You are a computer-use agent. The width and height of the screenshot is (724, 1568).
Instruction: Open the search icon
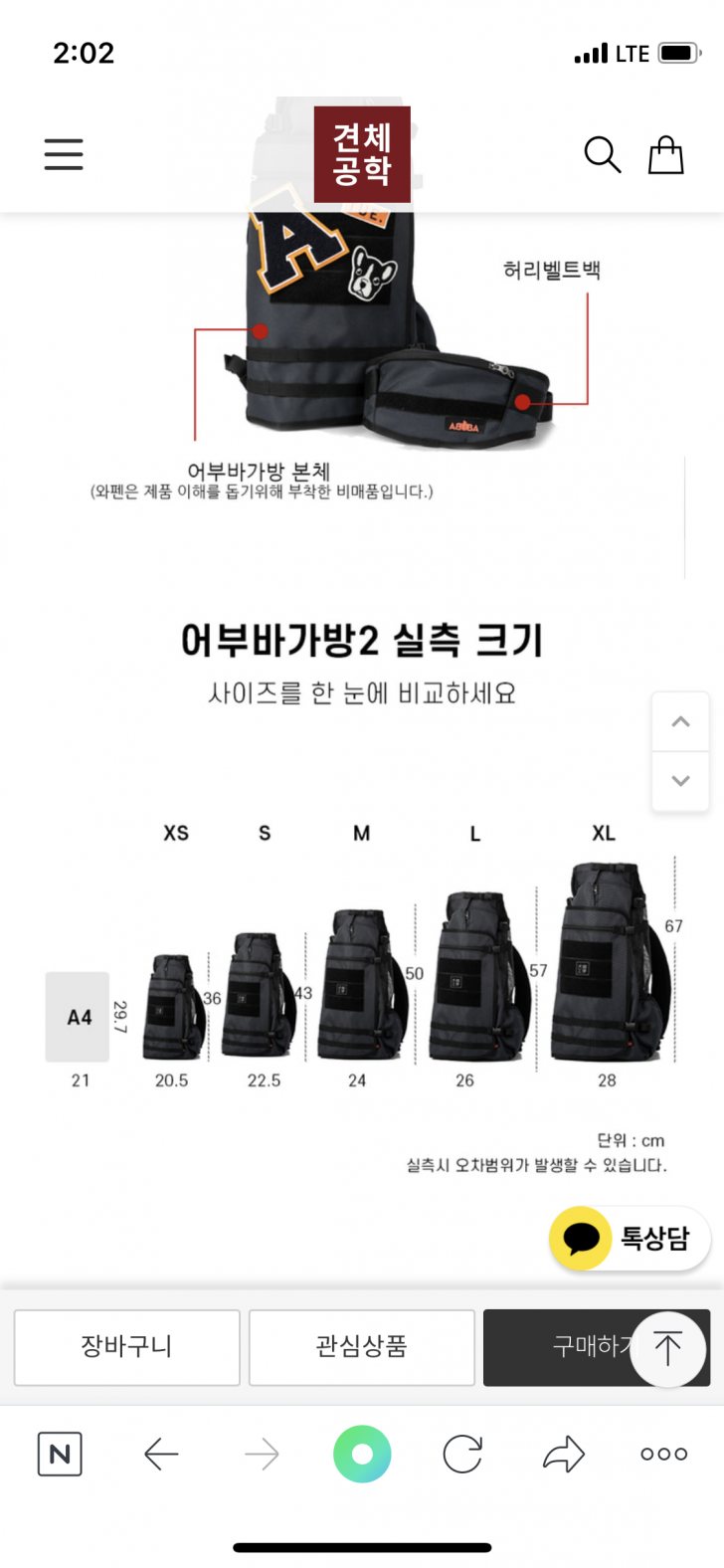602,155
